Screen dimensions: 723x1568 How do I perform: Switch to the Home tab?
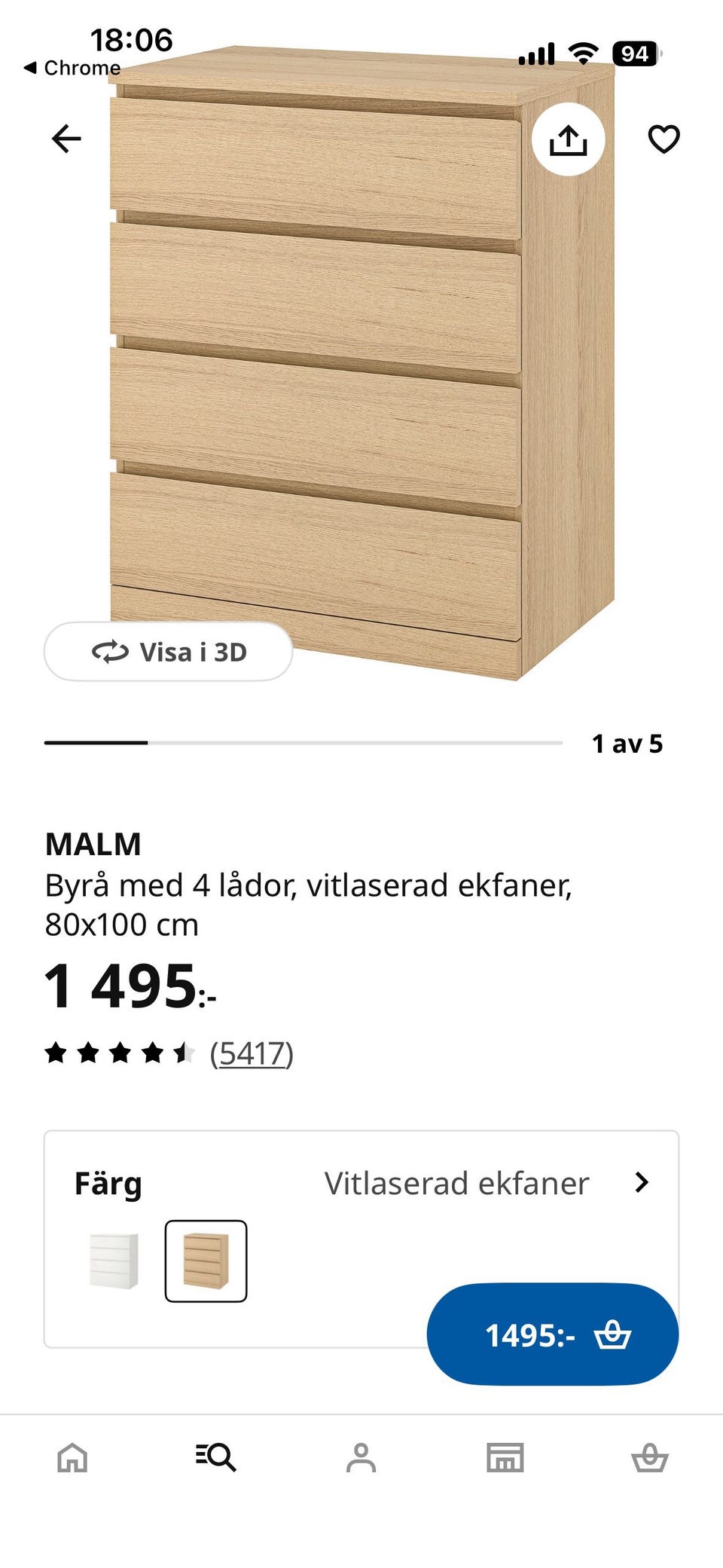(x=72, y=1457)
